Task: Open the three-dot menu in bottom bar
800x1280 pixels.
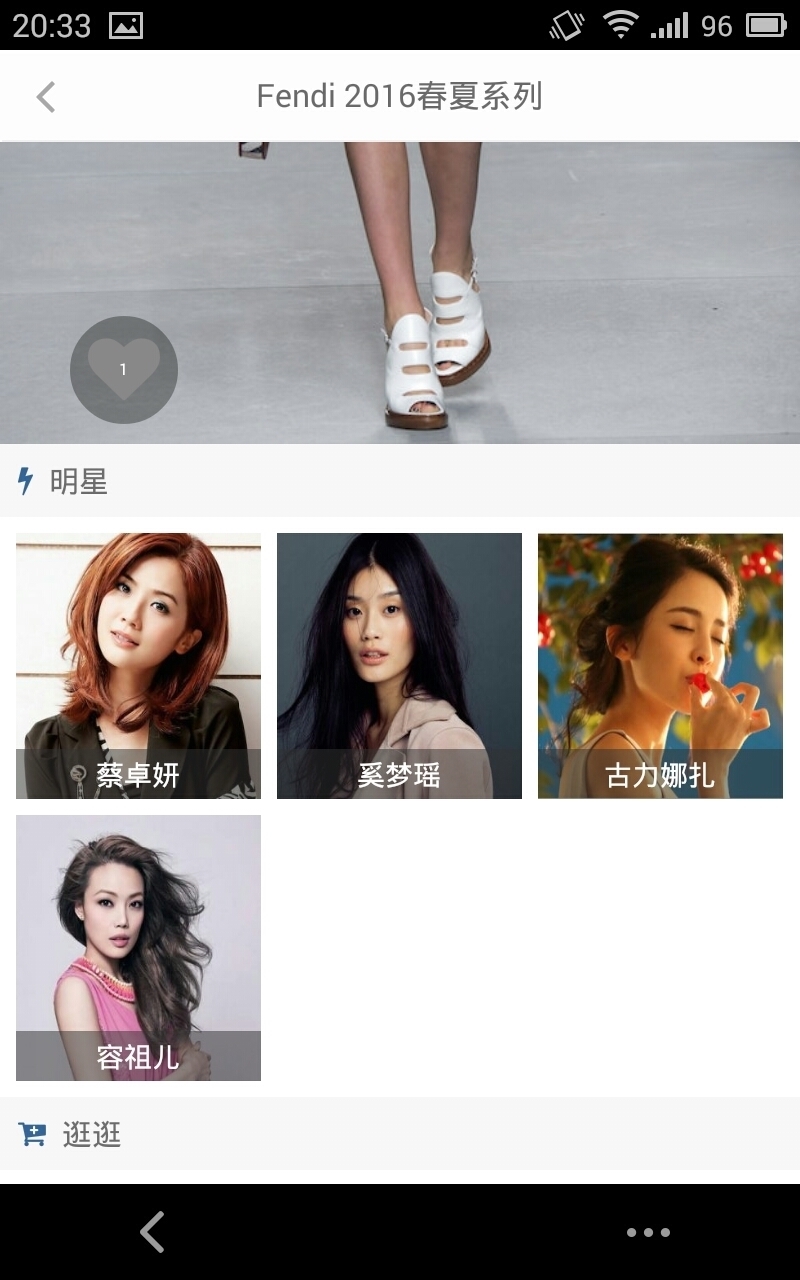Action: coord(648,1232)
